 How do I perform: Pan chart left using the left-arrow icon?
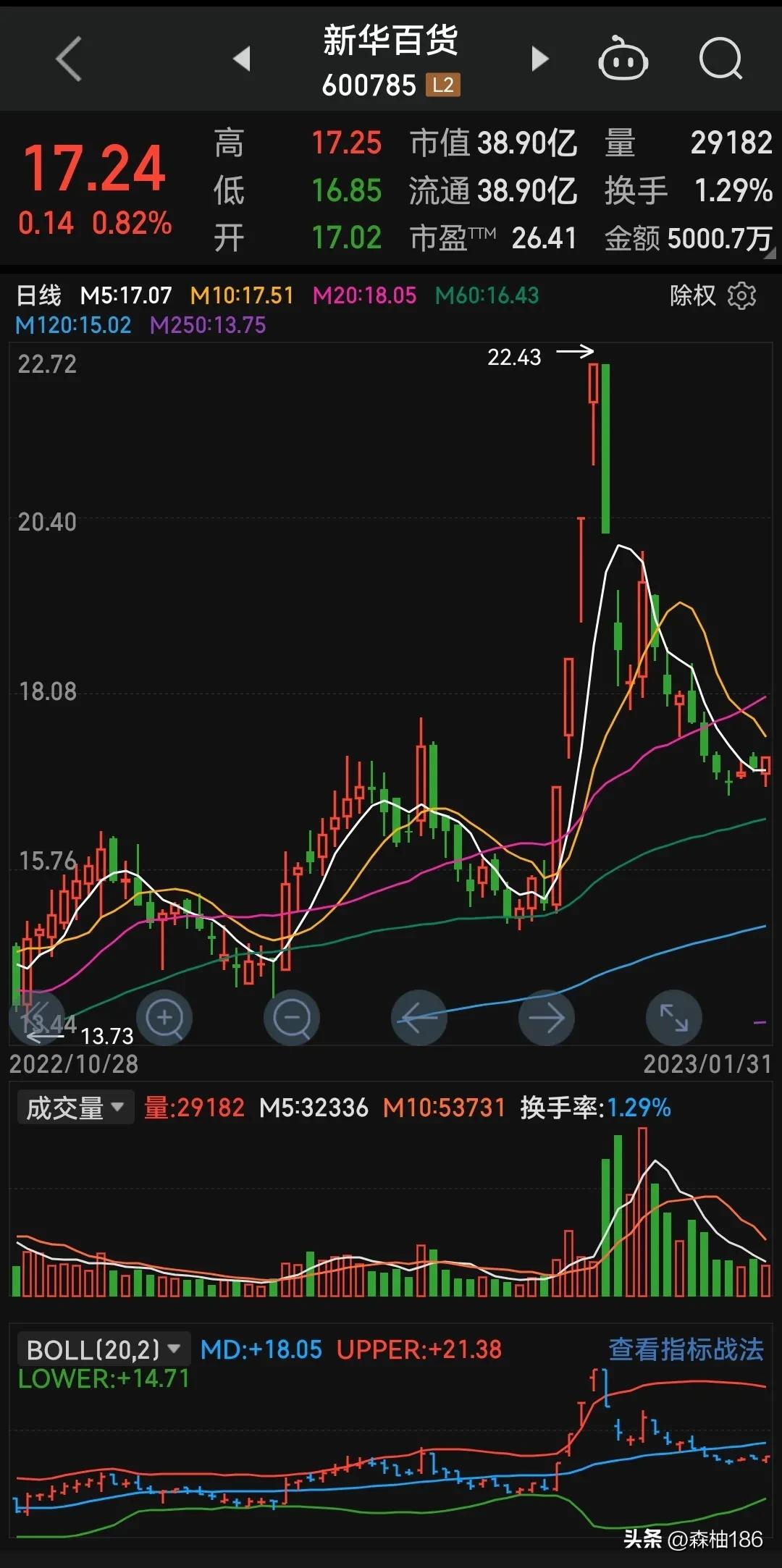(x=419, y=1017)
